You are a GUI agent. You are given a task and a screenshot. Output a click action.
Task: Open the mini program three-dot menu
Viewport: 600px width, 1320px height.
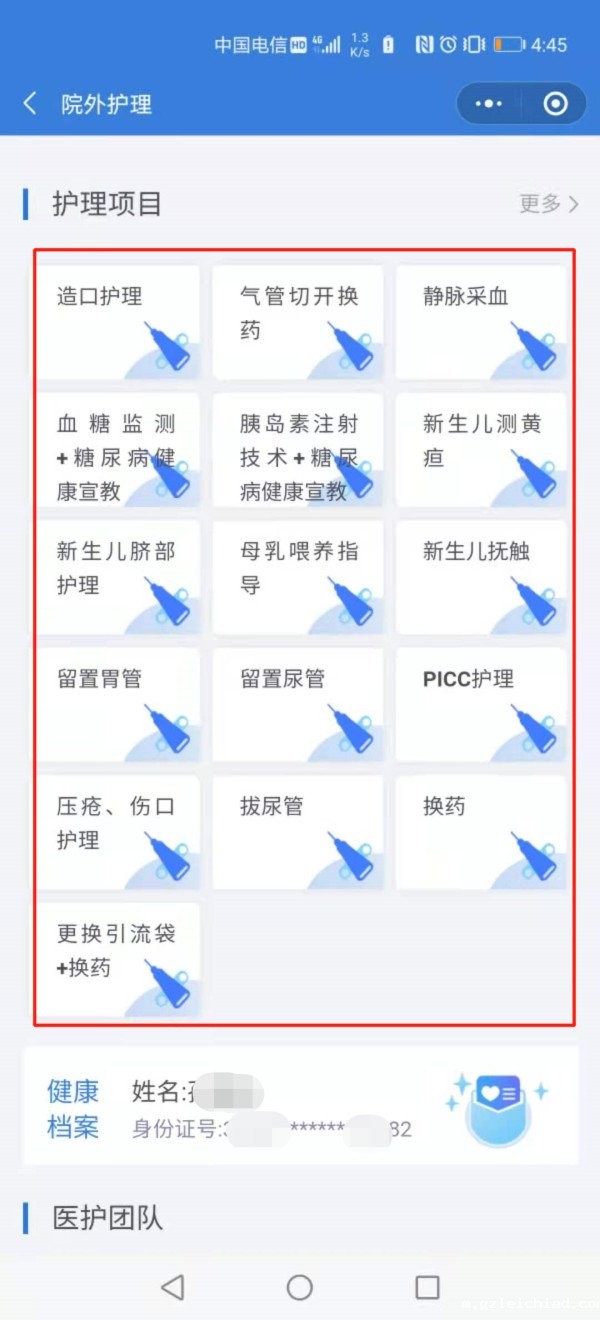pyautogui.click(x=488, y=103)
